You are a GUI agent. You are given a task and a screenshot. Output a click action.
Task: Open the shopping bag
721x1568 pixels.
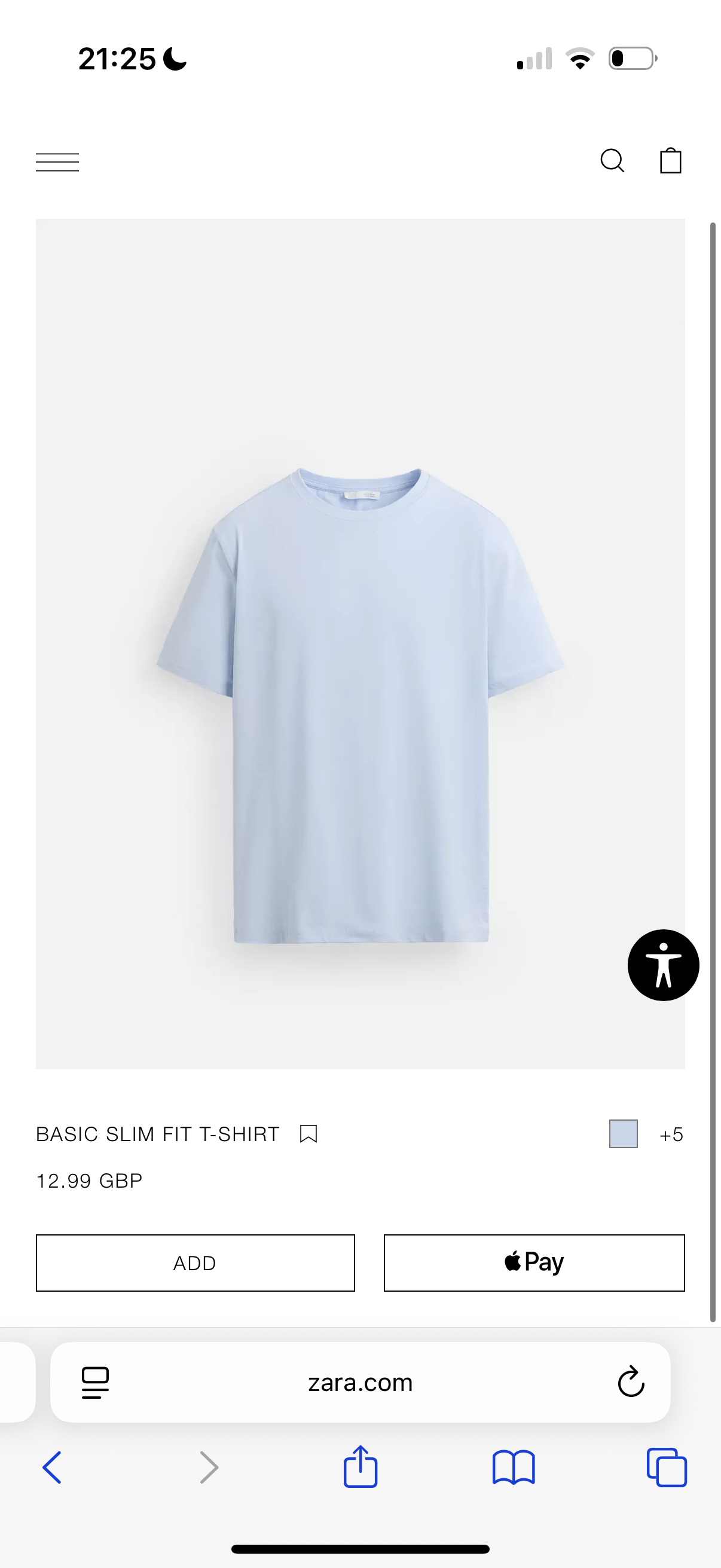671,161
